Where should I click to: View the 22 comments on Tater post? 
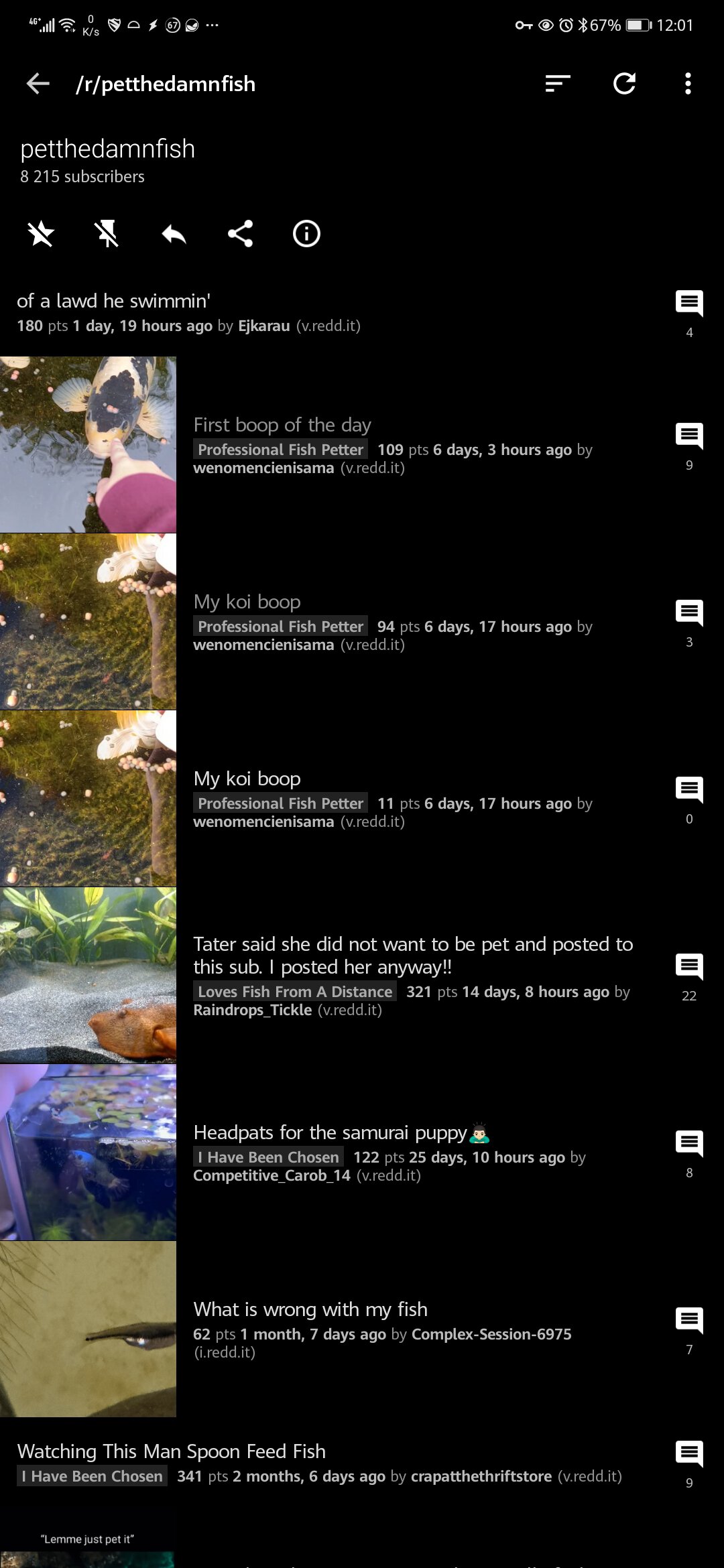click(x=689, y=977)
